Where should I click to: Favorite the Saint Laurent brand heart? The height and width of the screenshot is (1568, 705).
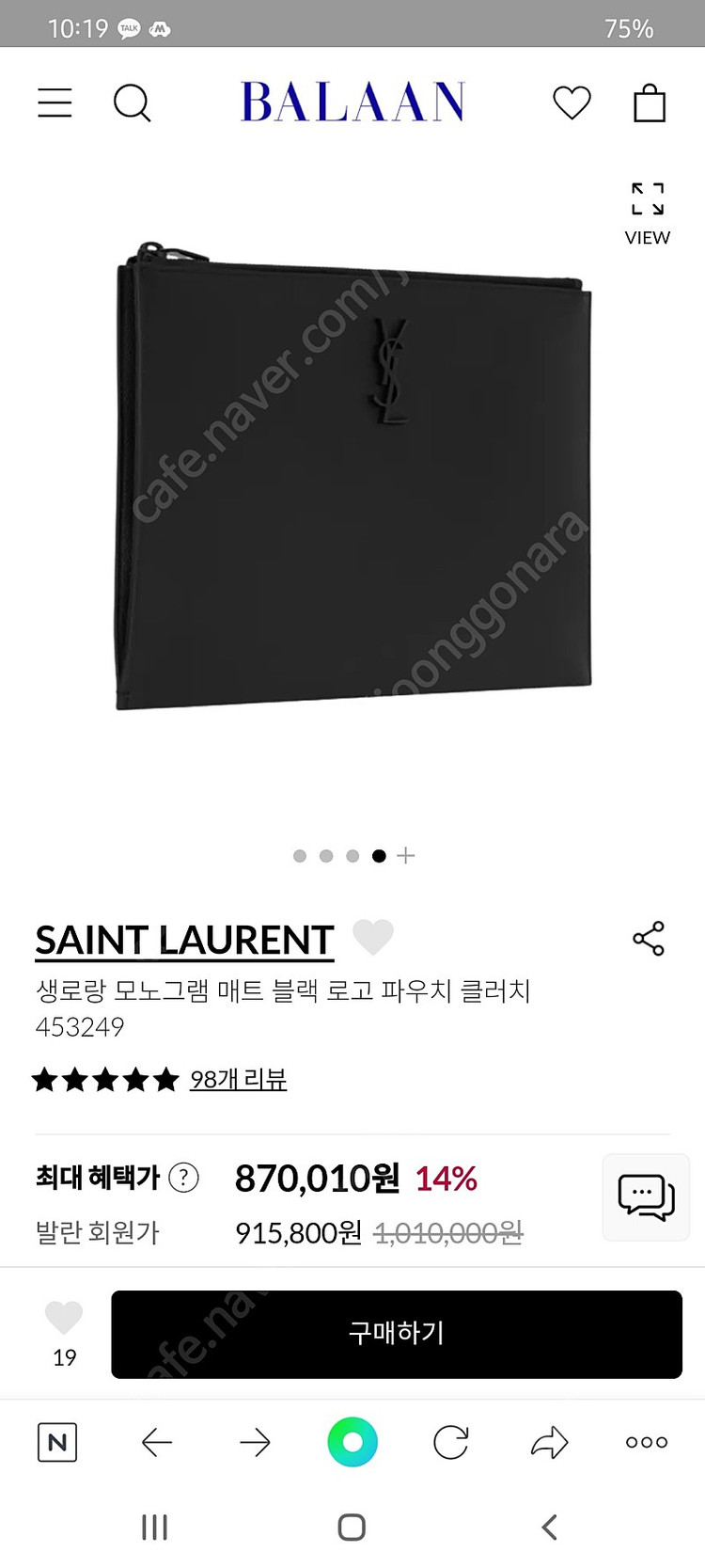(x=372, y=937)
